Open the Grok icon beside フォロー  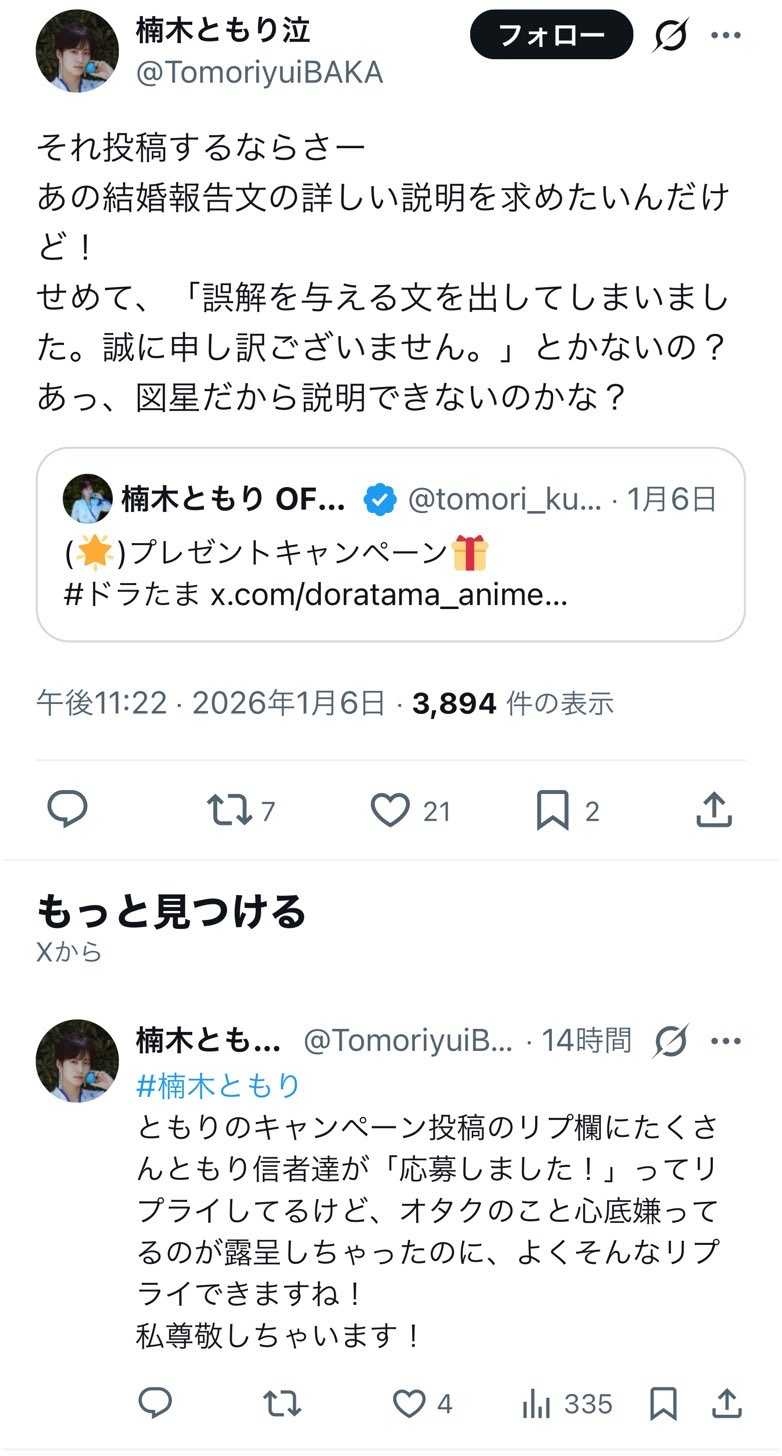[x=671, y=36]
